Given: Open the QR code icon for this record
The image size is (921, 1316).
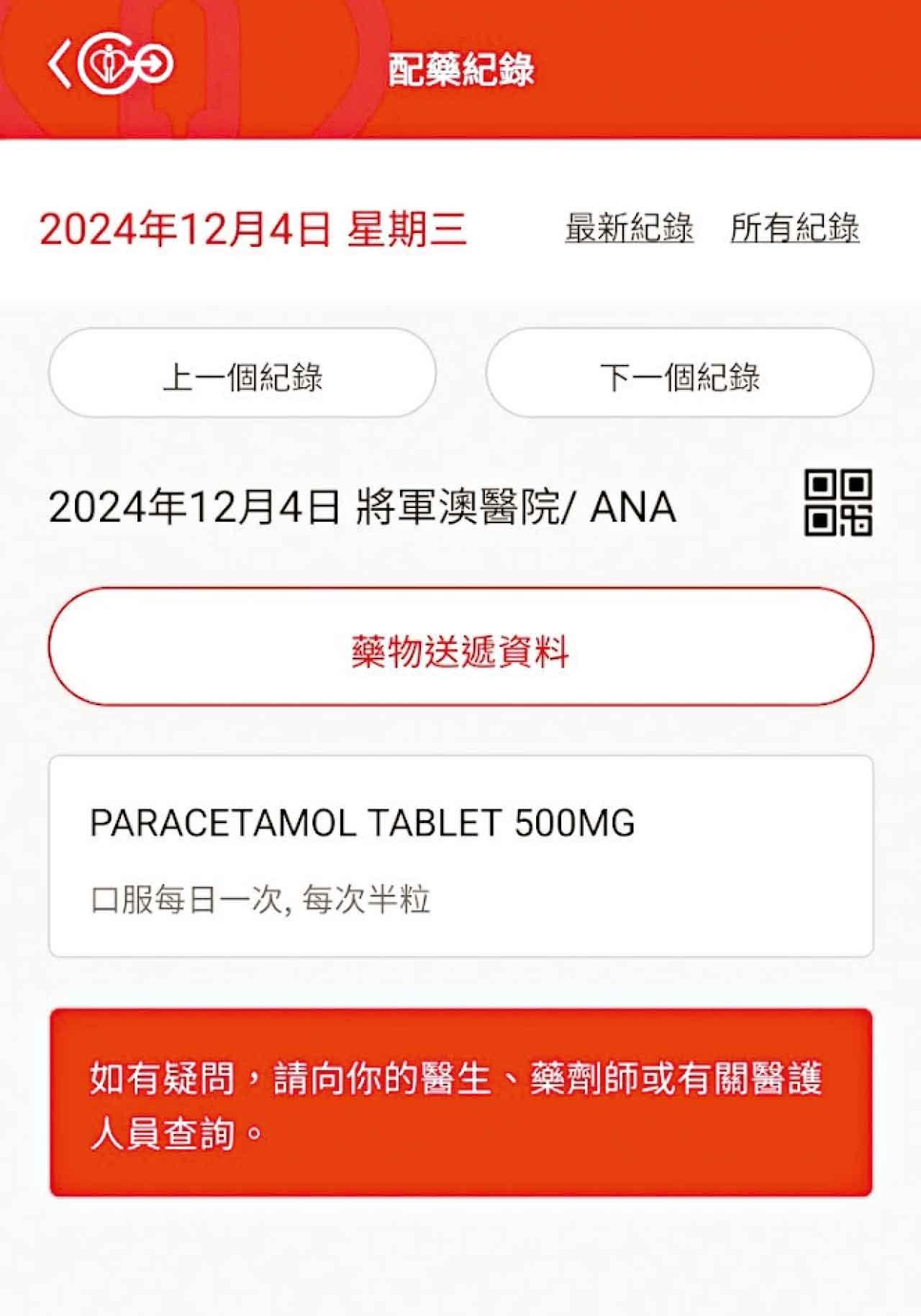Looking at the screenshot, I should [x=838, y=503].
